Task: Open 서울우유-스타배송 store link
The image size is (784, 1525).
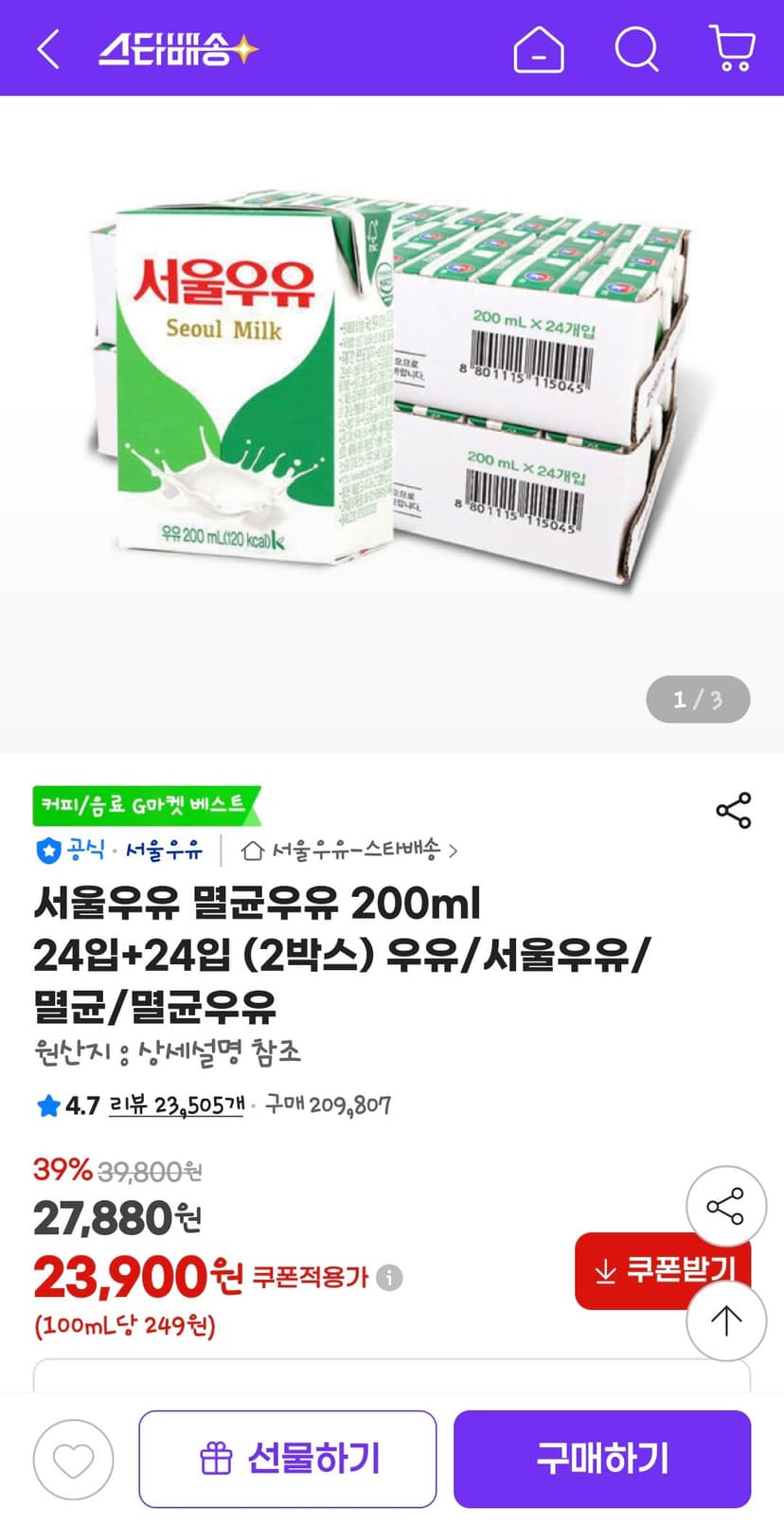Action: pos(349,850)
